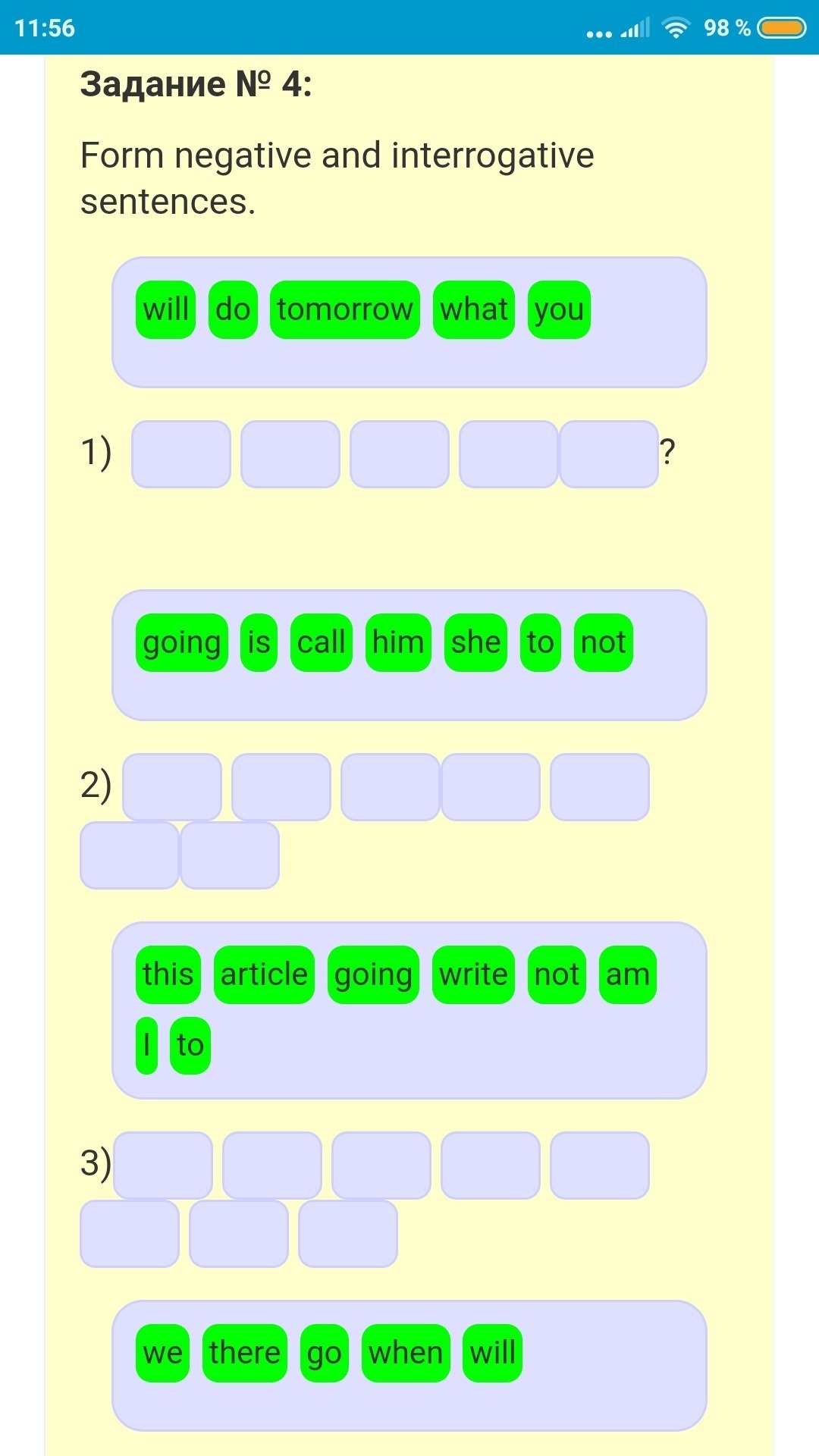
Task: Choose the "is" word chip
Action: click(259, 642)
